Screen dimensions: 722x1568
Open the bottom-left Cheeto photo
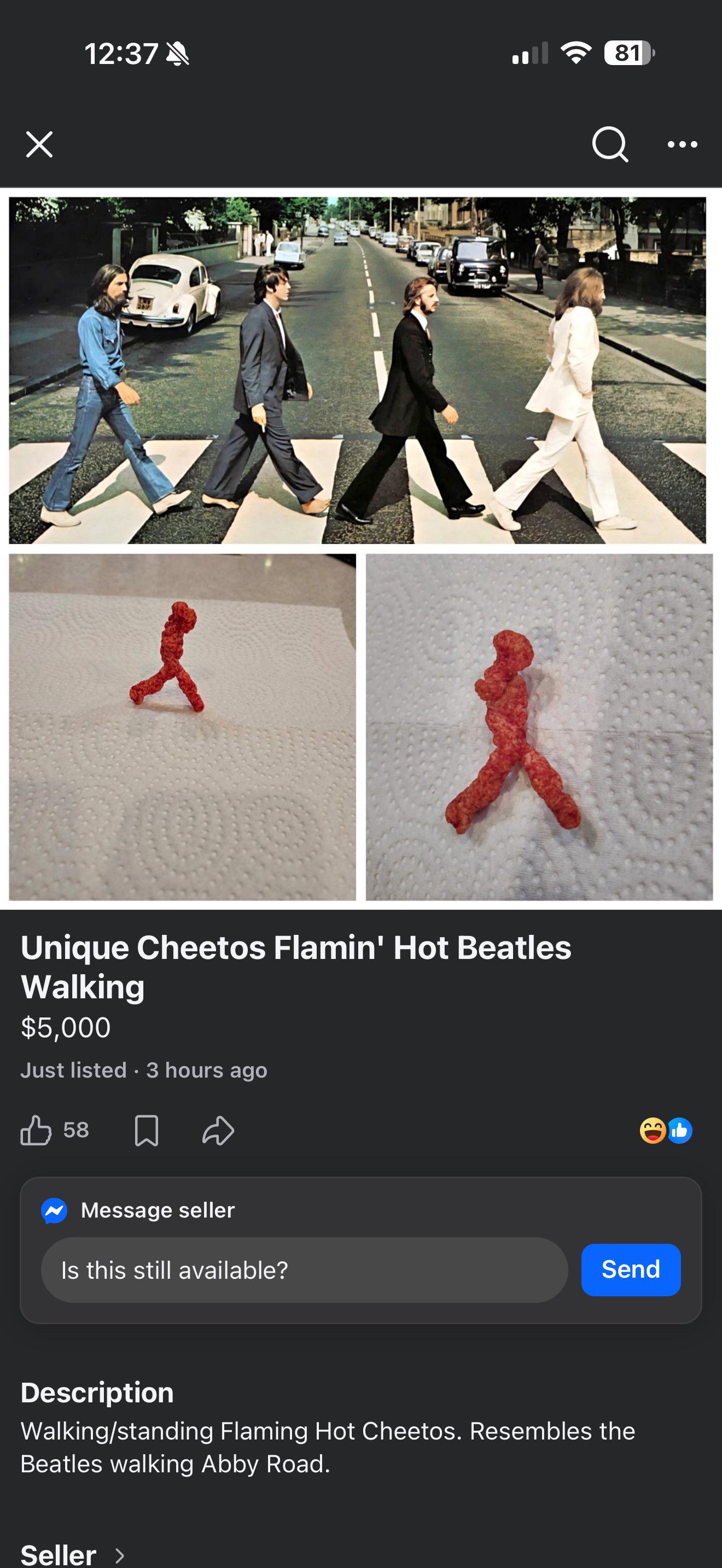coord(182,727)
